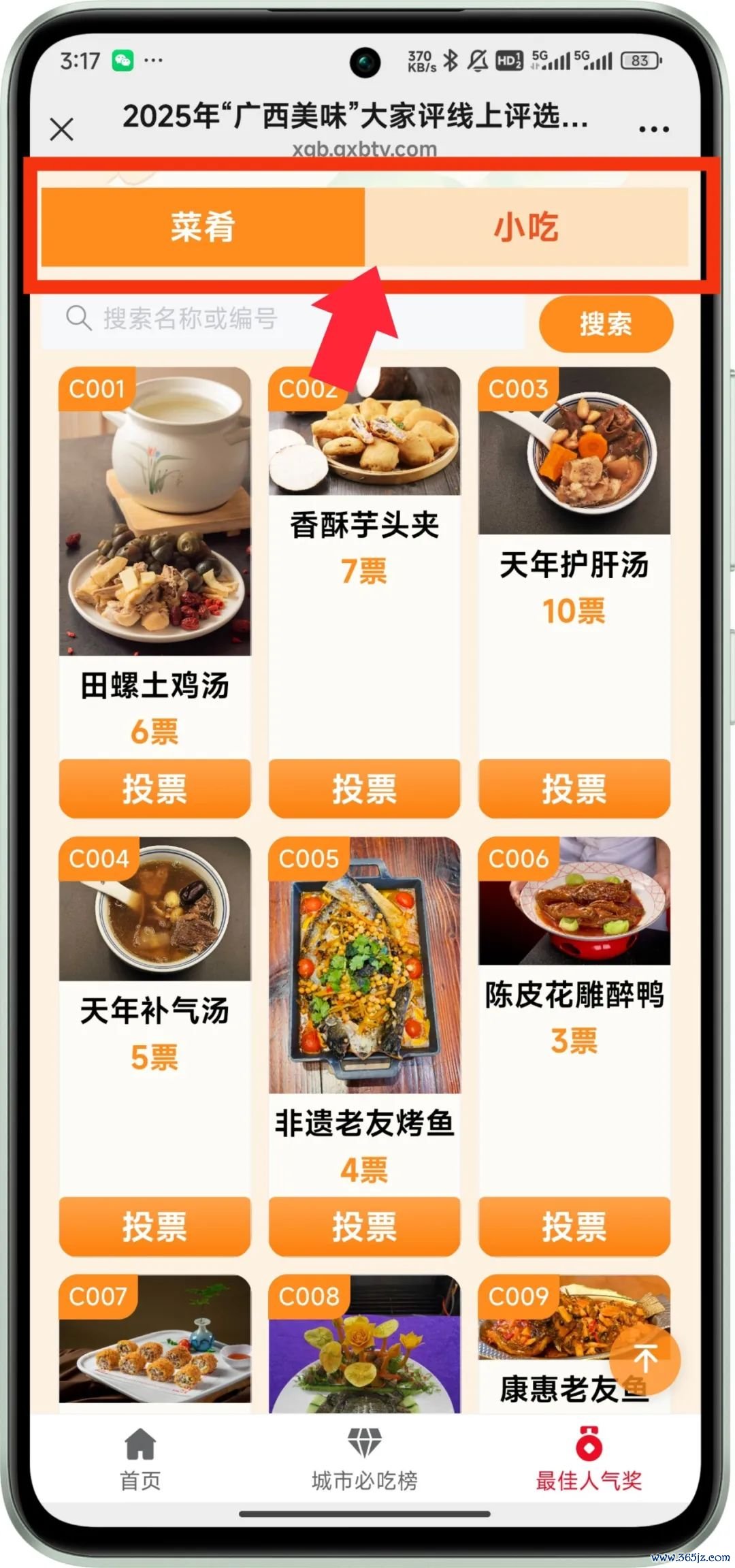Tap the orange 搜索 button
This screenshot has height=1568, width=735.
[606, 324]
